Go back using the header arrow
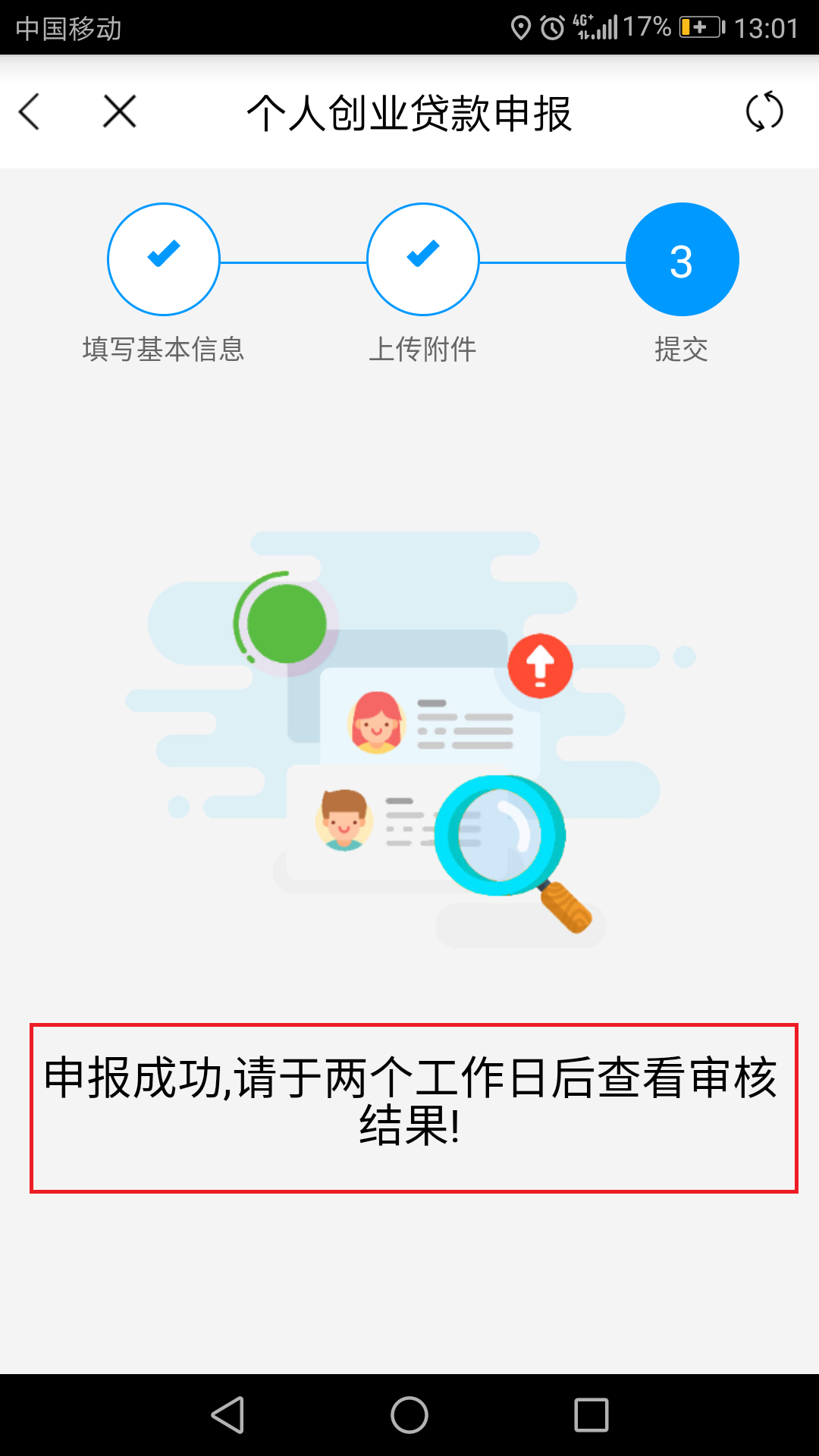 [30, 112]
